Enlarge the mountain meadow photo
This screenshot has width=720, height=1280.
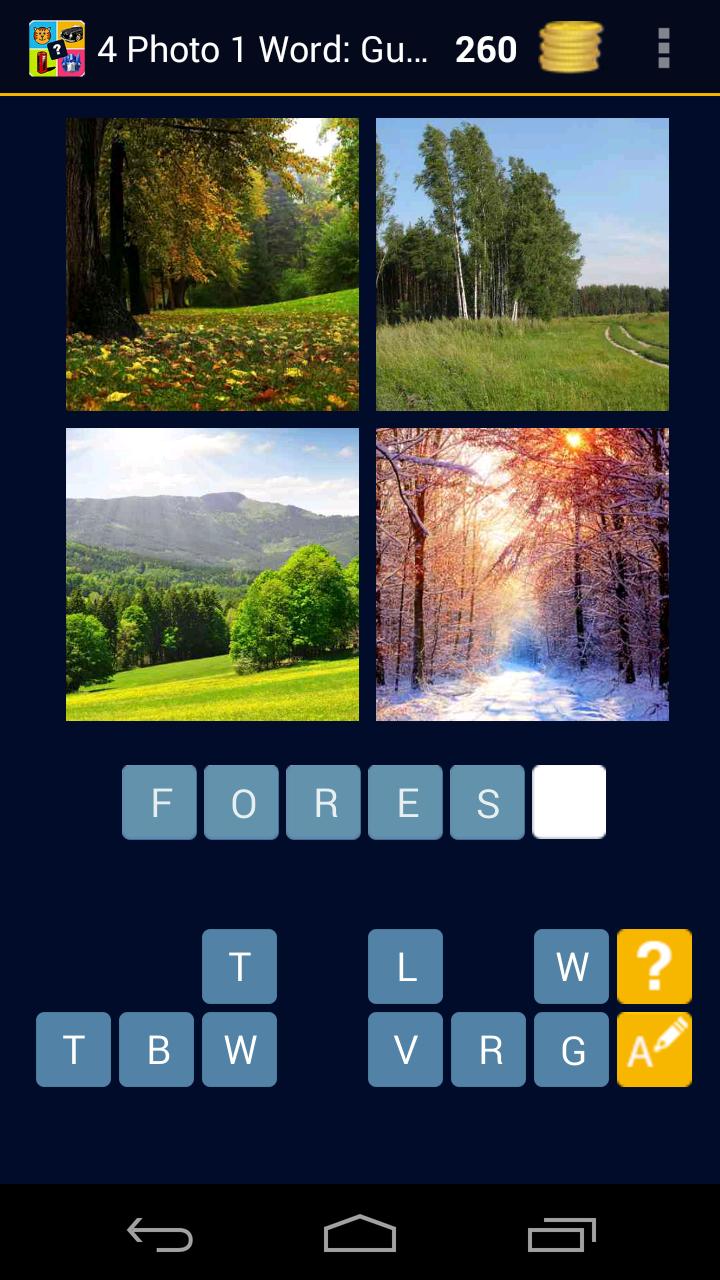click(x=212, y=574)
